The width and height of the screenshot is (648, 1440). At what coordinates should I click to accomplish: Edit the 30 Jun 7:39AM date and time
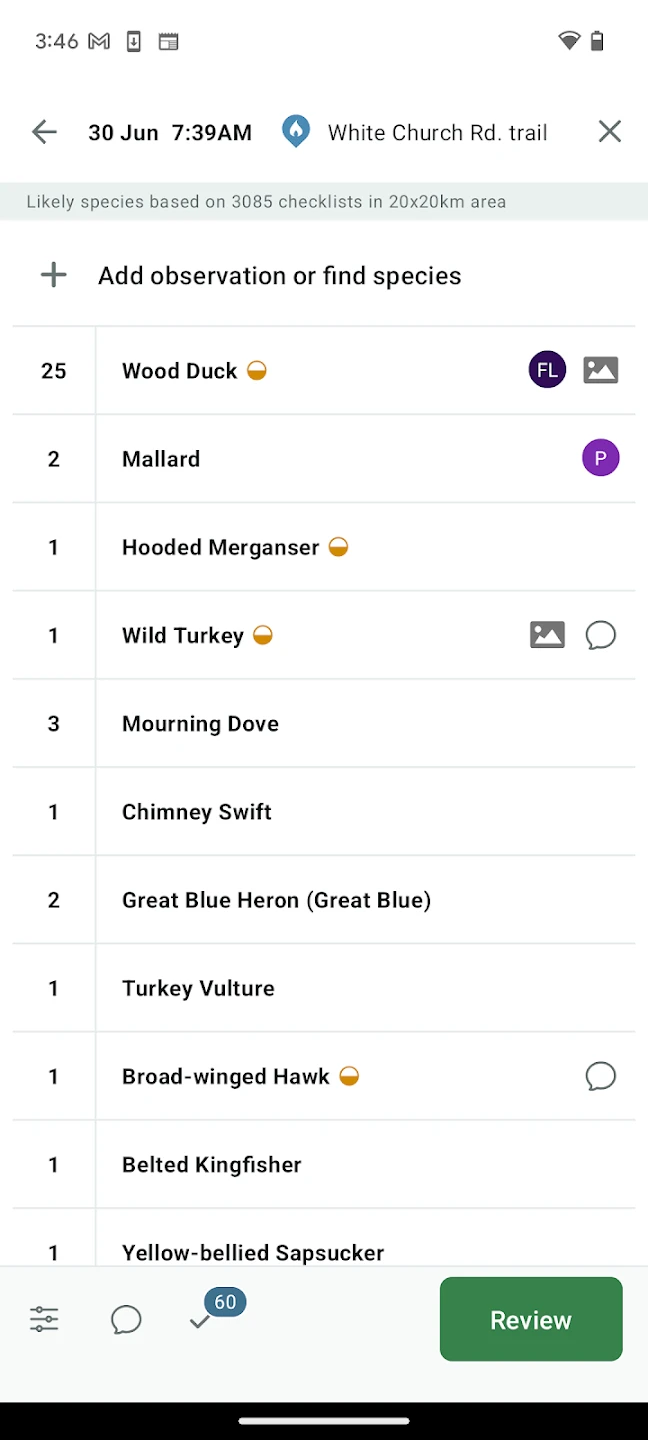pyautogui.click(x=170, y=132)
